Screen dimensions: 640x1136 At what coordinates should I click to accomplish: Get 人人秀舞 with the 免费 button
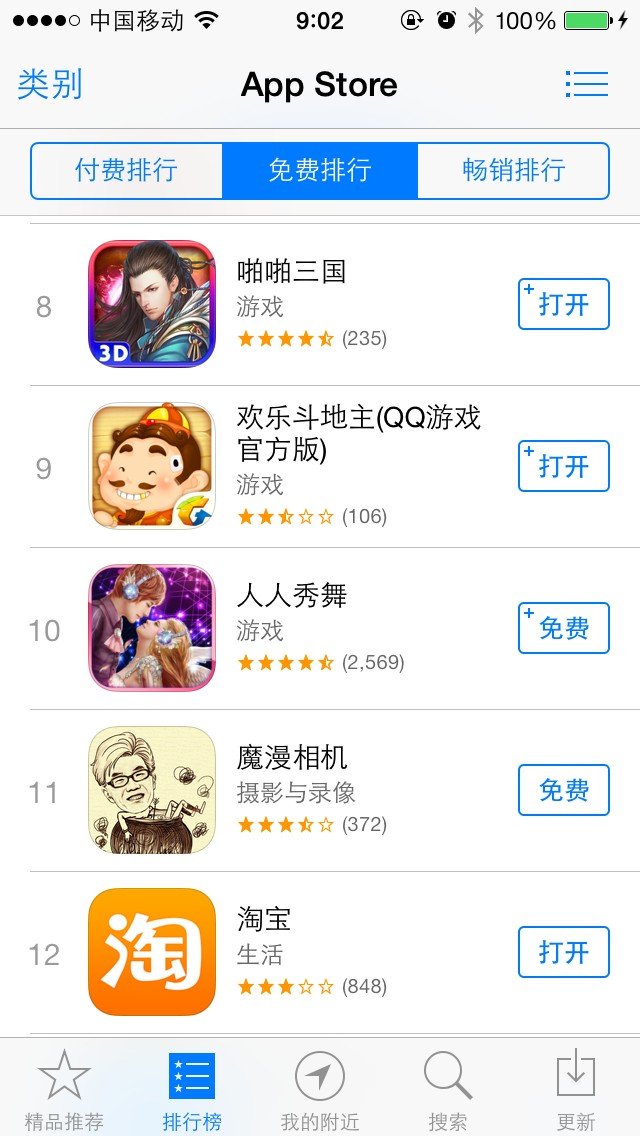point(563,628)
